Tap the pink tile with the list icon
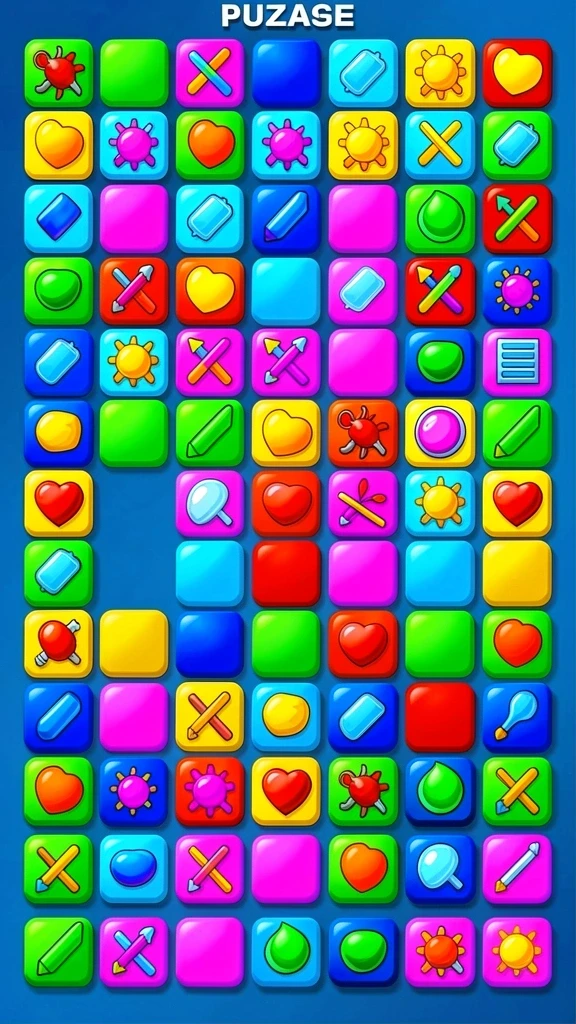The image size is (576, 1024). tap(517, 362)
